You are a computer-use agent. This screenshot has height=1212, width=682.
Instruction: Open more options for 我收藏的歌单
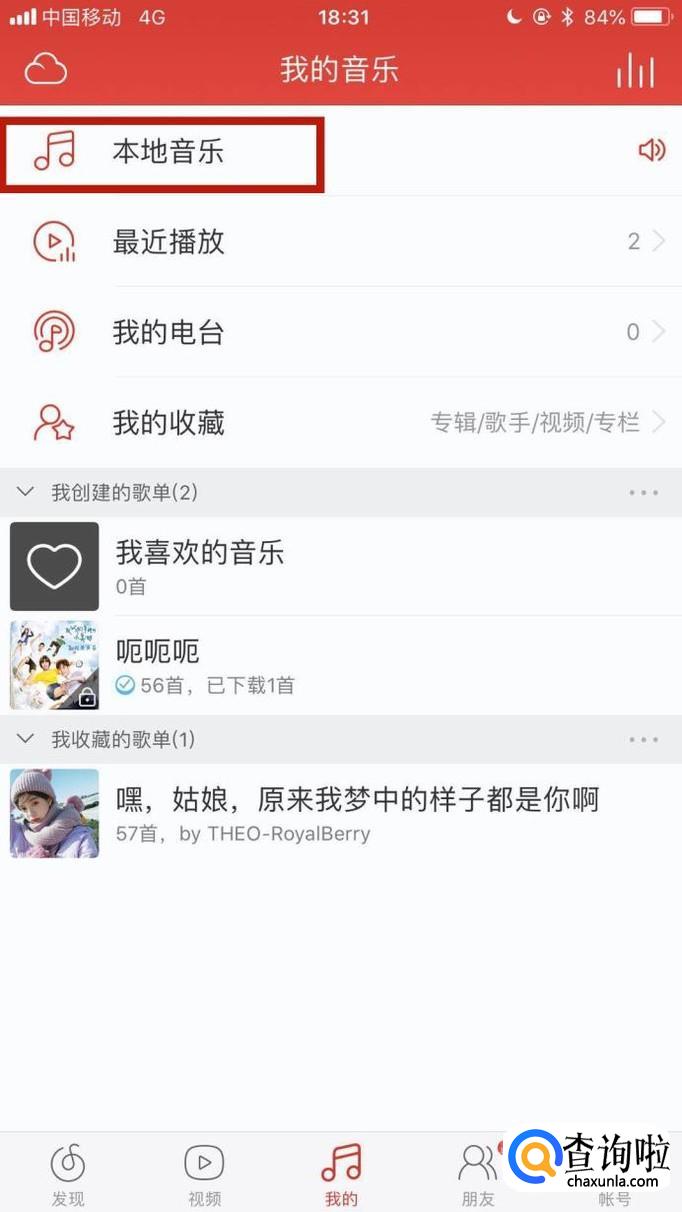[x=643, y=739]
